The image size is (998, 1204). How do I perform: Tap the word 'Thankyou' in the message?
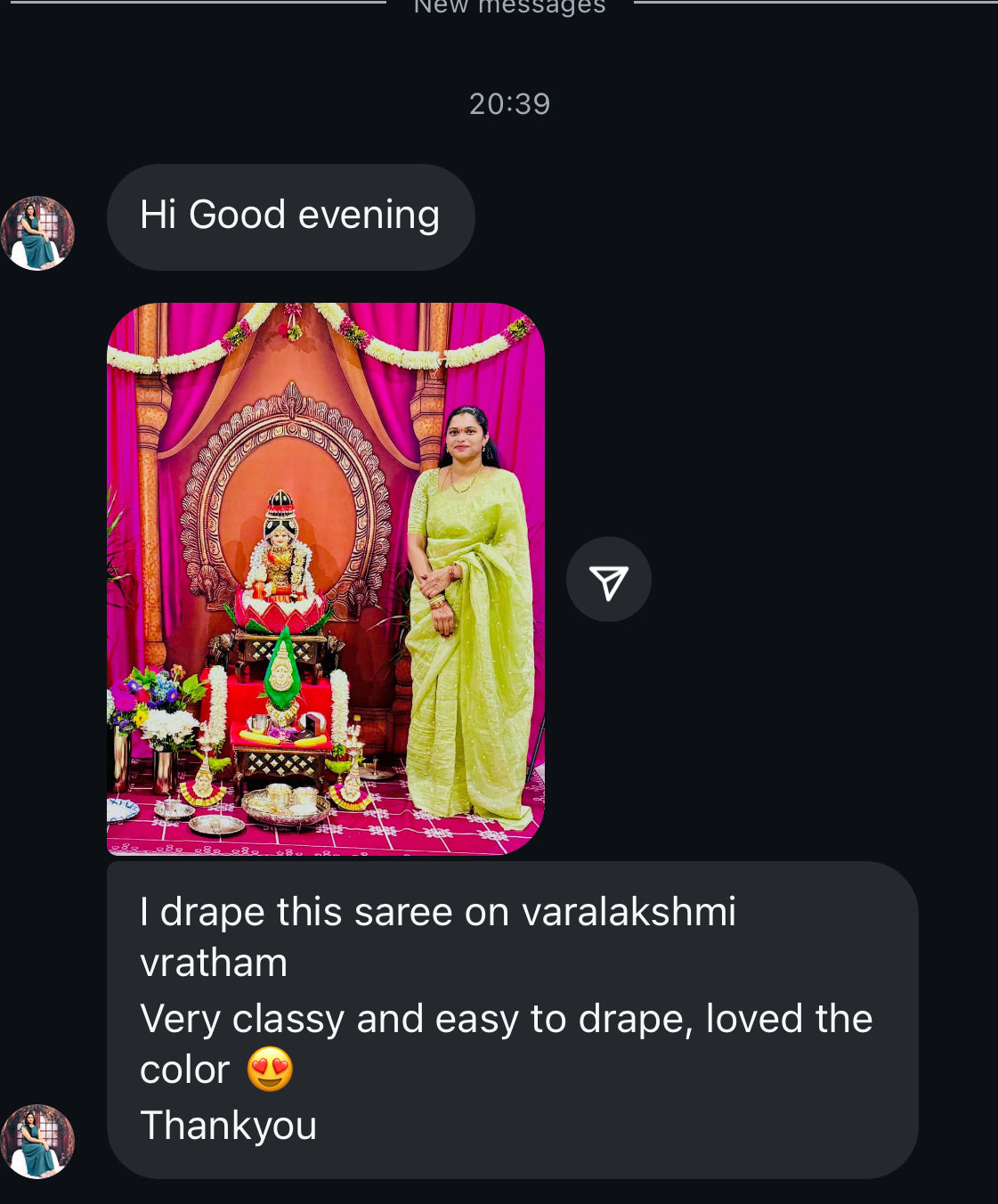click(229, 1126)
